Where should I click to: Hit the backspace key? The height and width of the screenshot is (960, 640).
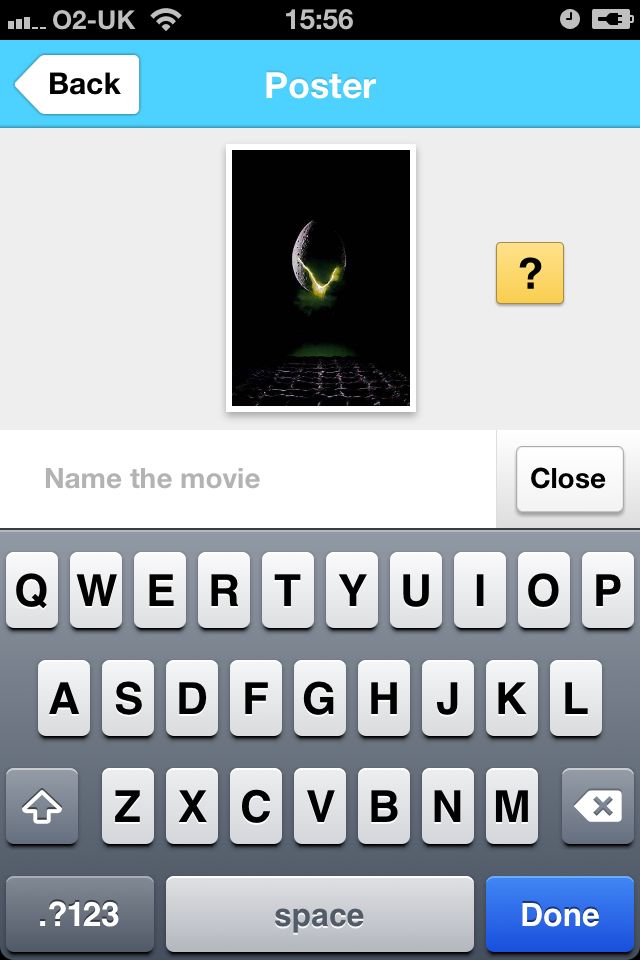pos(598,806)
